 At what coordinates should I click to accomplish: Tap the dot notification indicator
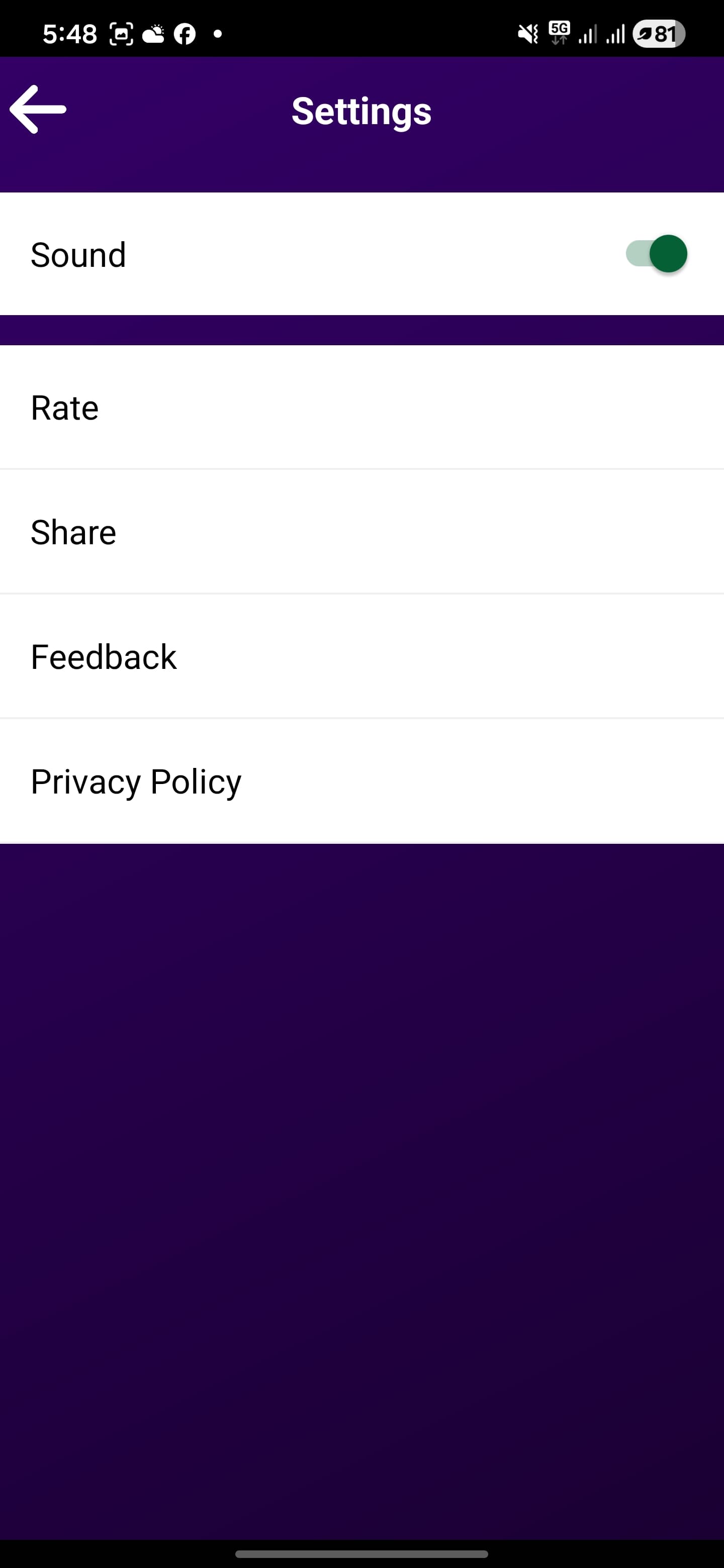[217, 35]
